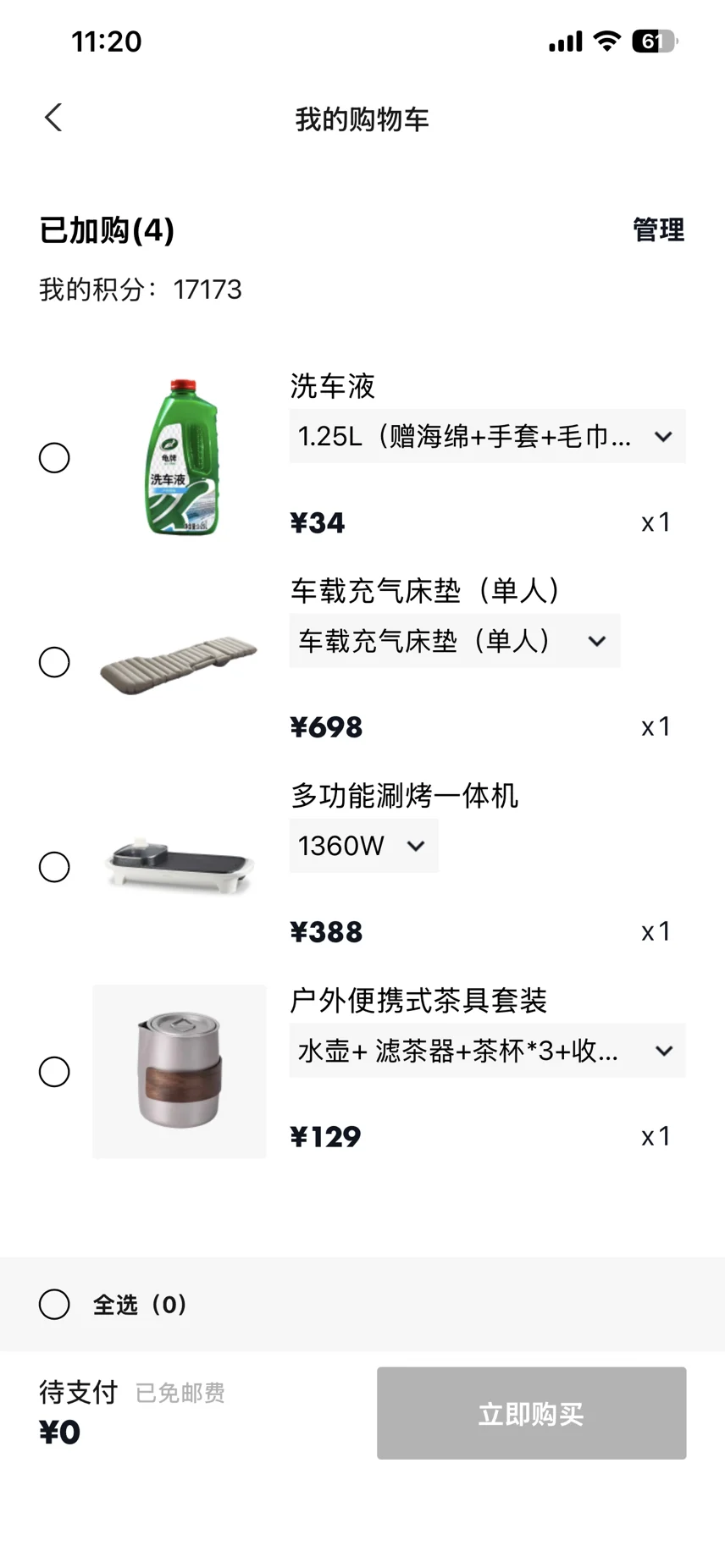Expand the 1360W power option dropdown
Viewport: 725px width, 1568px height.
(363, 846)
